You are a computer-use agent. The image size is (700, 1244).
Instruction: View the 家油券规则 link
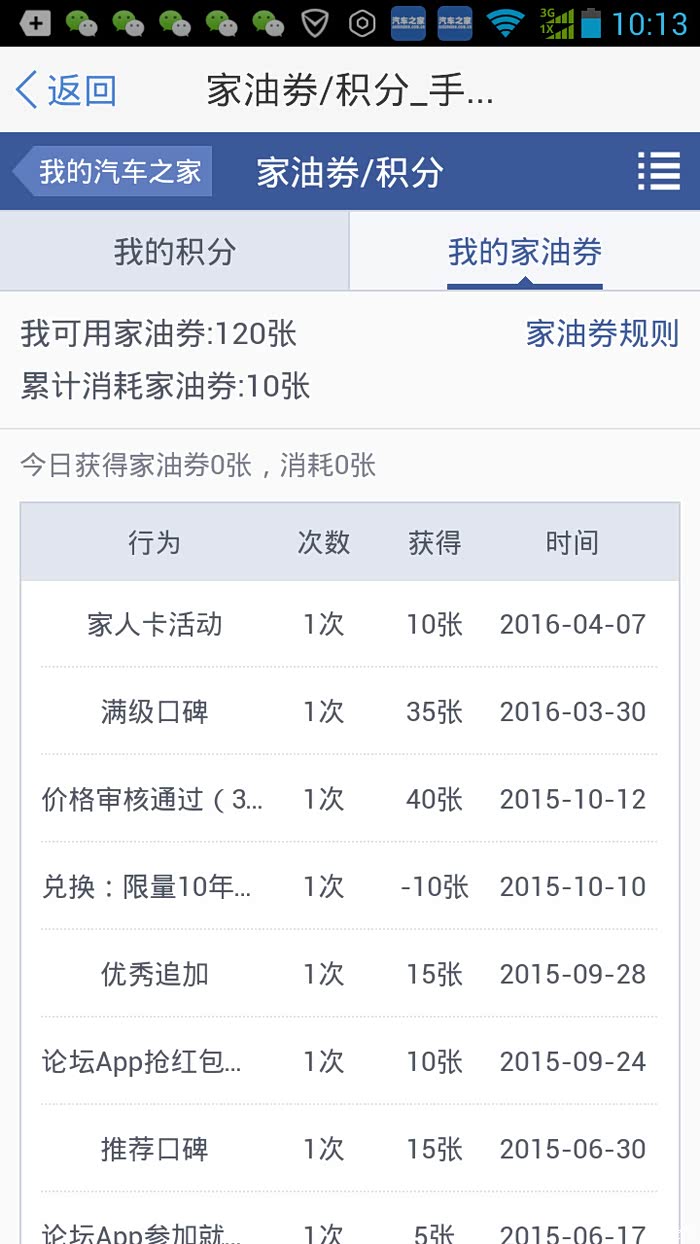602,334
